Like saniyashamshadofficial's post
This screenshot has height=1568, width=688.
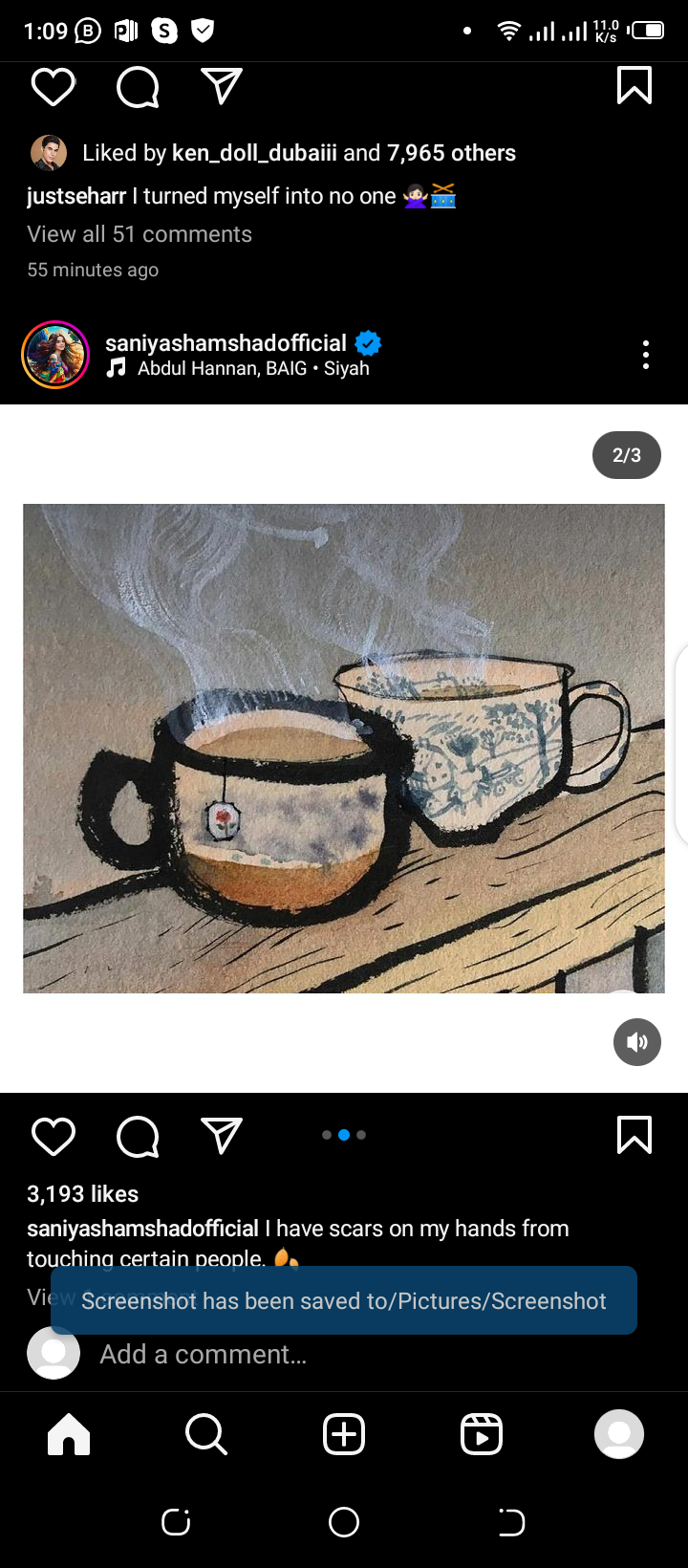[x=53, y=1136]
